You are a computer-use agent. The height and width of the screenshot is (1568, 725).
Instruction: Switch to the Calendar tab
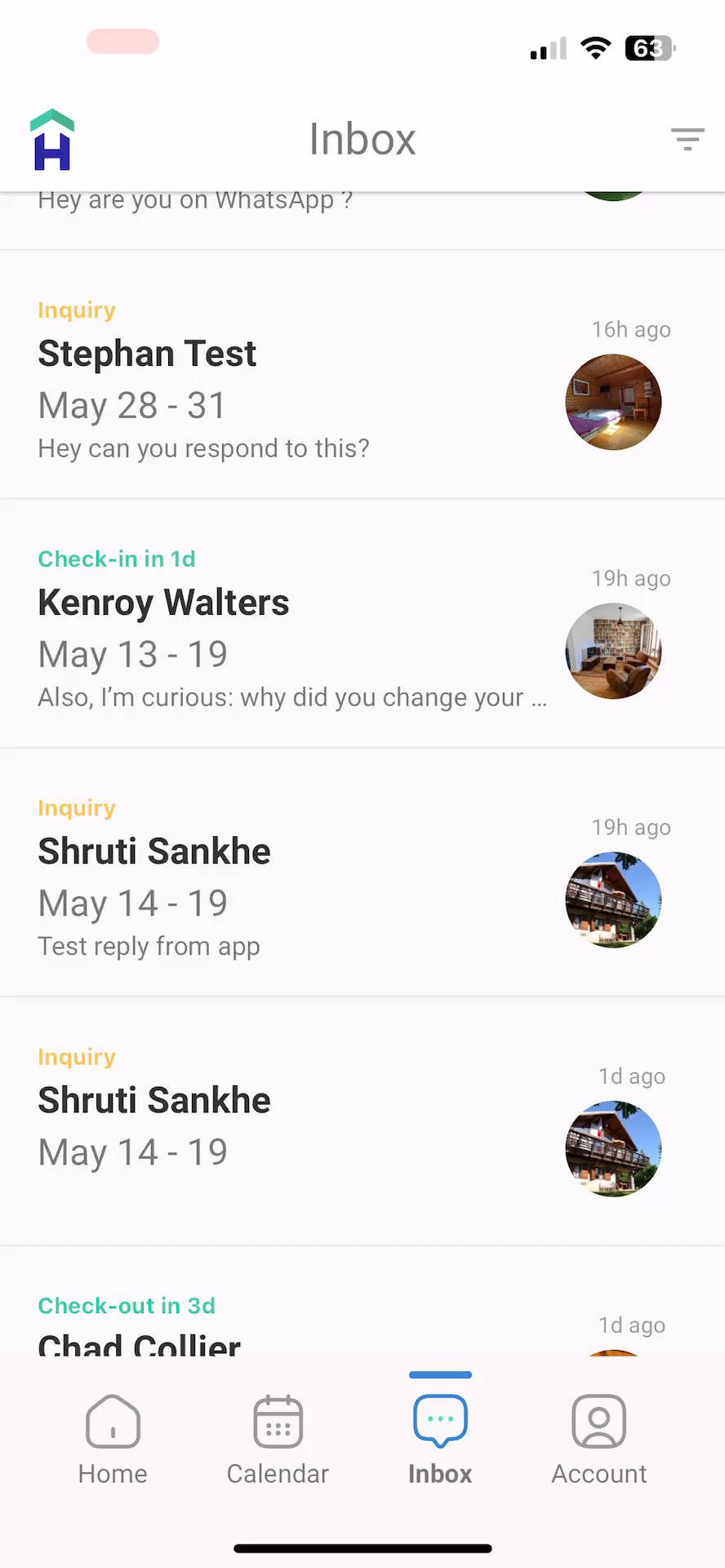click(278, 1440)
